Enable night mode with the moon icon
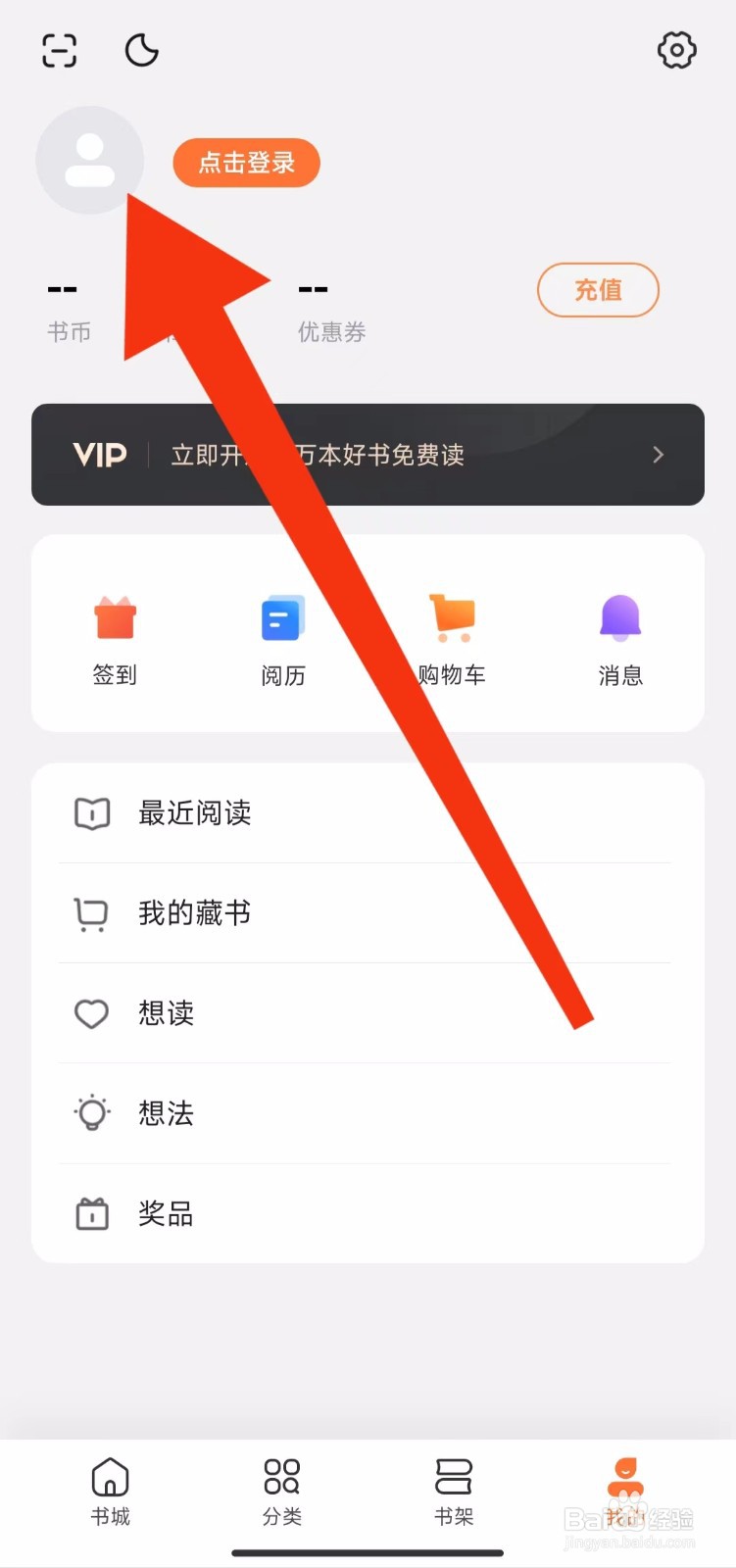The height and width of the screenshot is (1568, 736). 141,50
